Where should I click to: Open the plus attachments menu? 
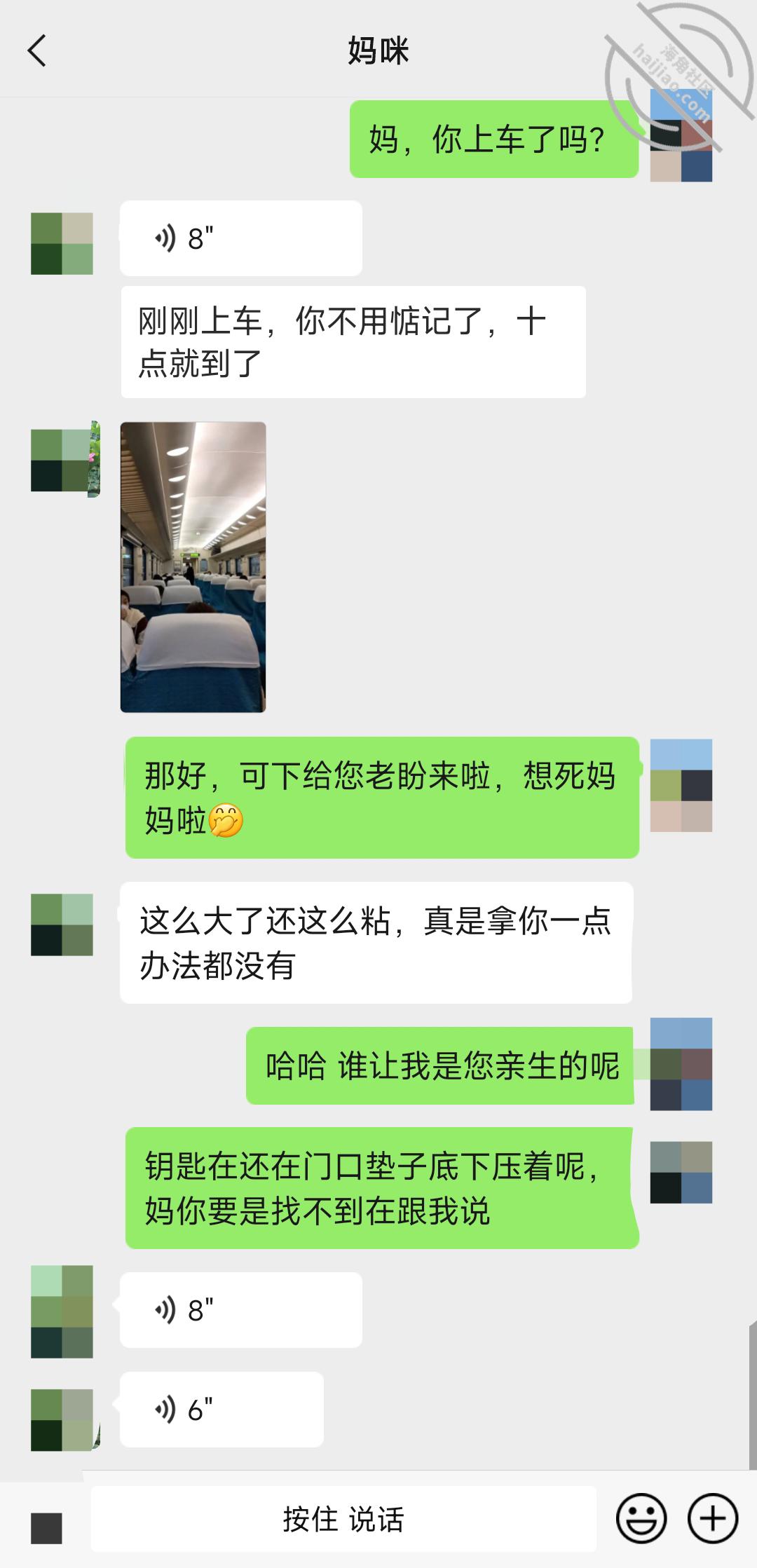point(713,1519)
